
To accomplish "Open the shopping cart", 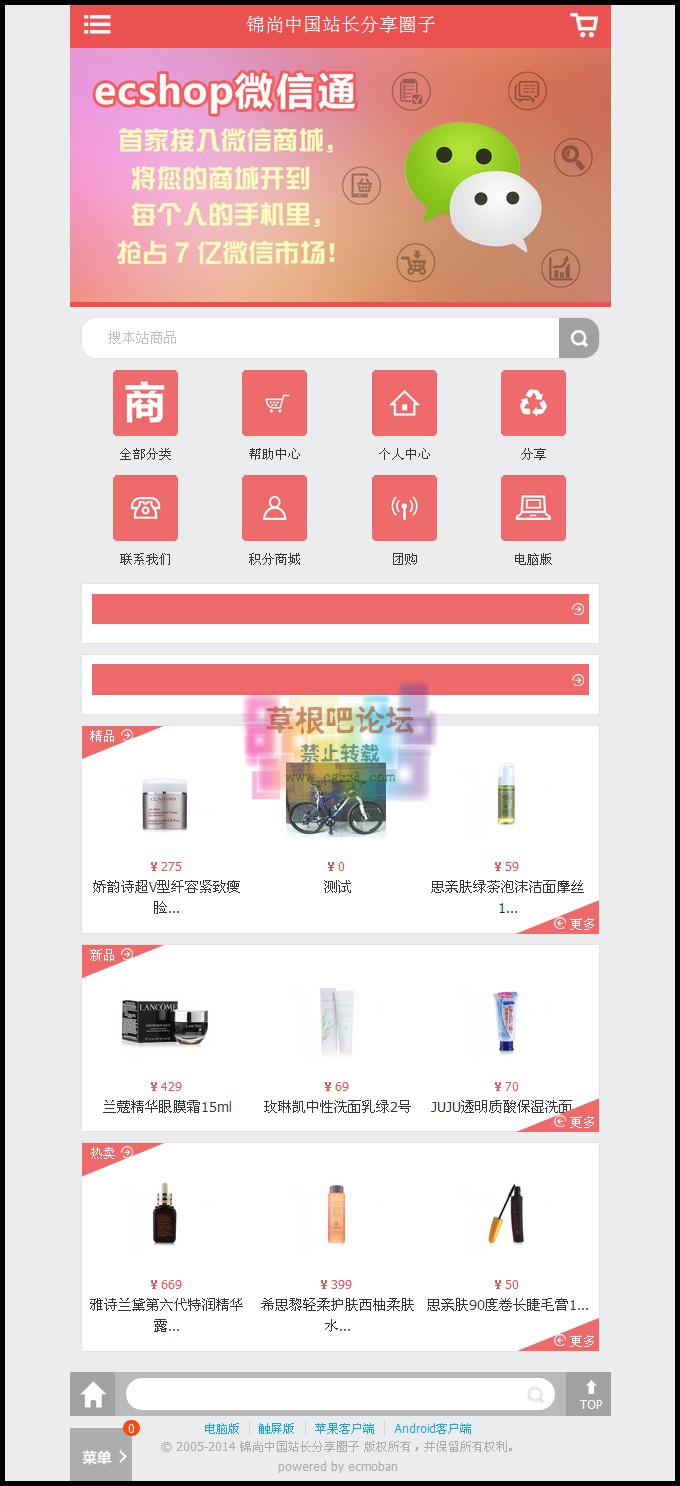I will pos(584,25).
